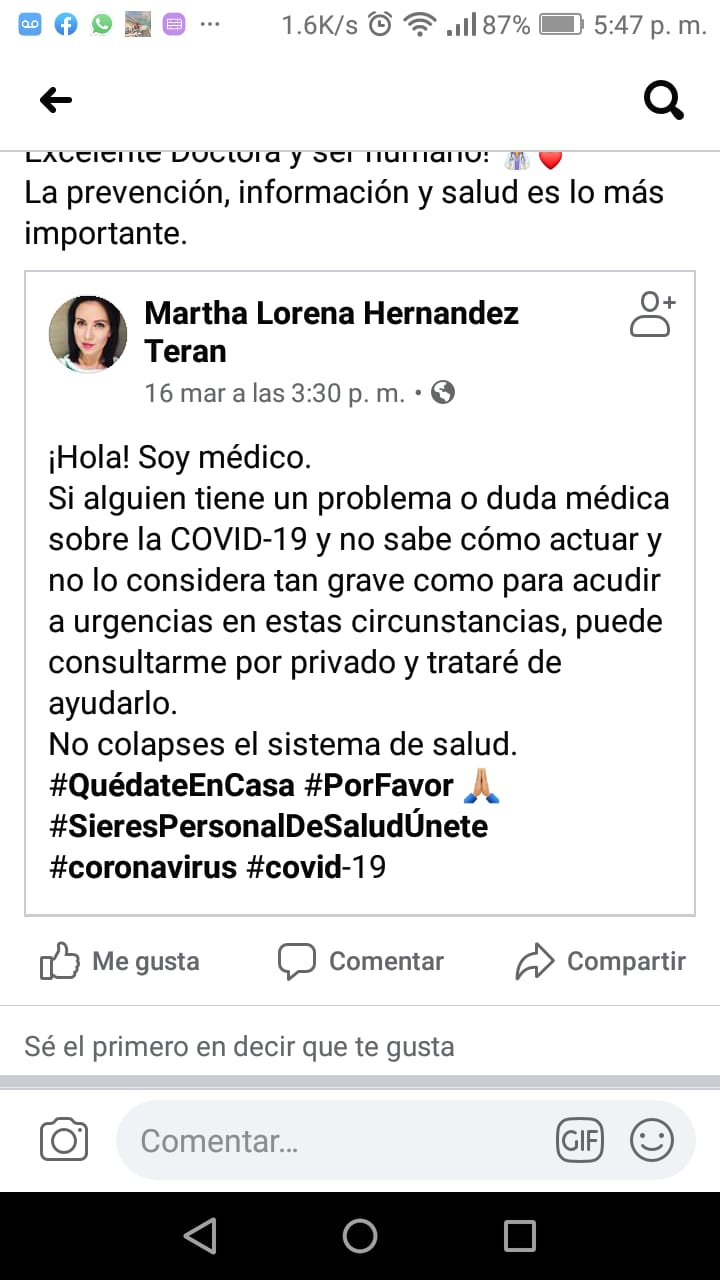Focus the Comentar... text field
Screen dimensions: 720x1280
pyautogui.click(x=330, y=1140)
